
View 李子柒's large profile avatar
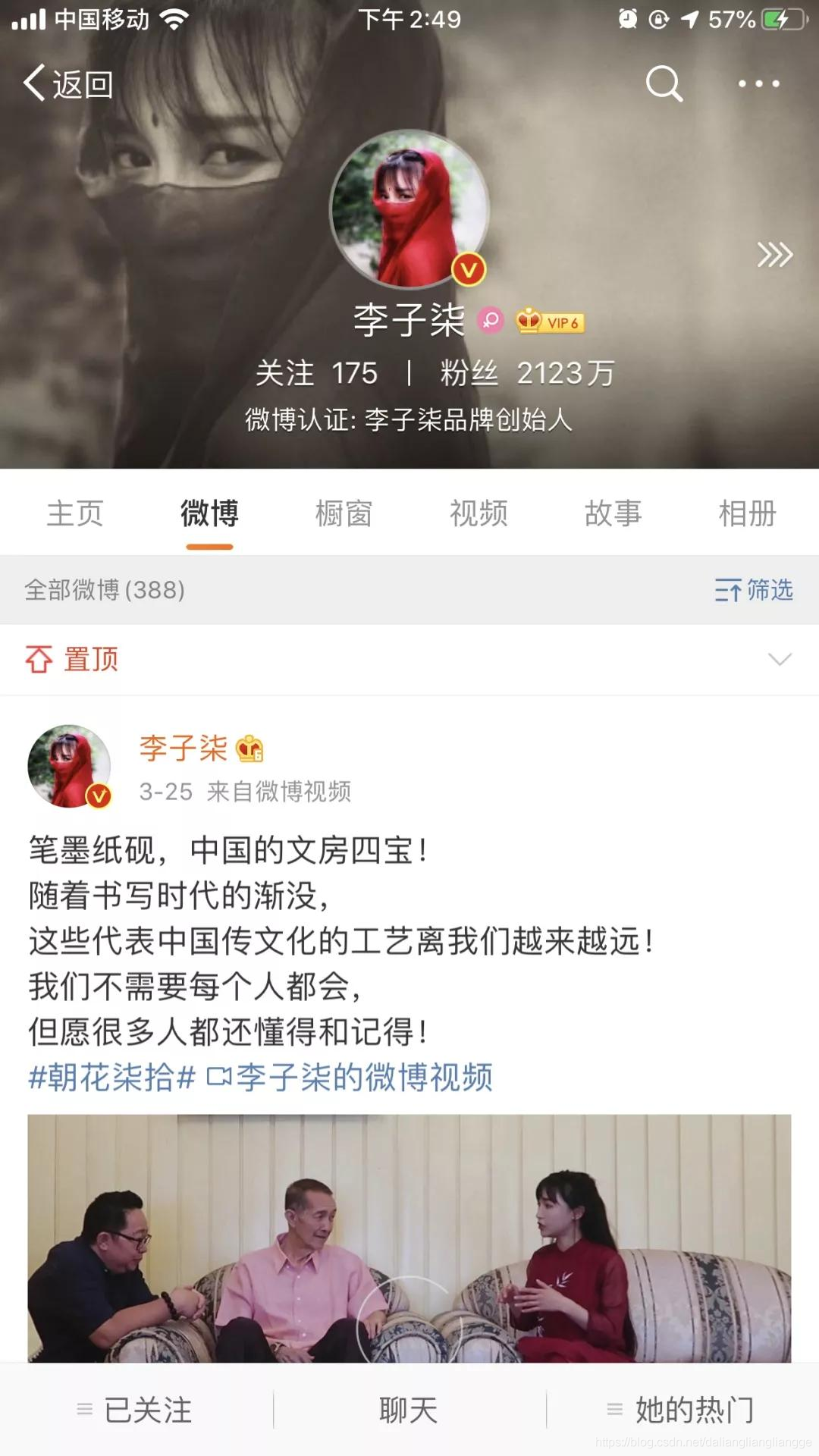pyautogui.click(x=409, y=209)
